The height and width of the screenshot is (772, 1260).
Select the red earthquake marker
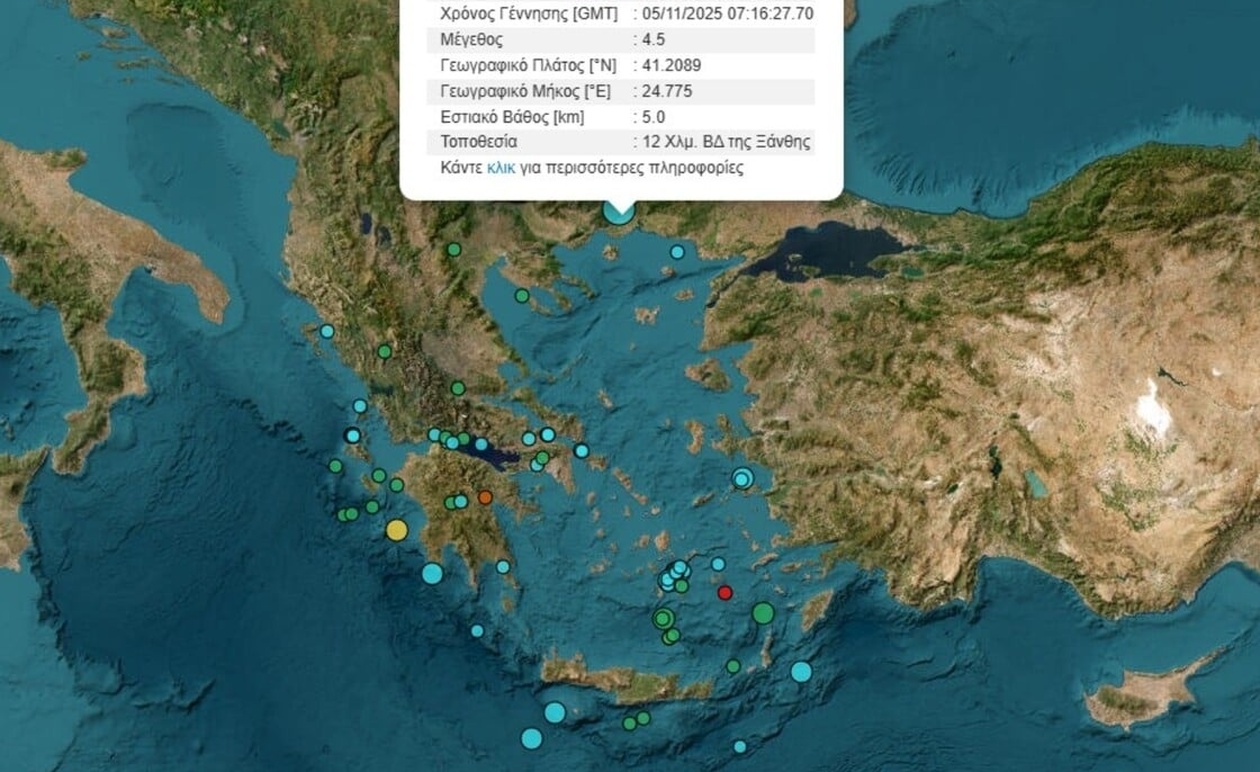coord(725,593)
